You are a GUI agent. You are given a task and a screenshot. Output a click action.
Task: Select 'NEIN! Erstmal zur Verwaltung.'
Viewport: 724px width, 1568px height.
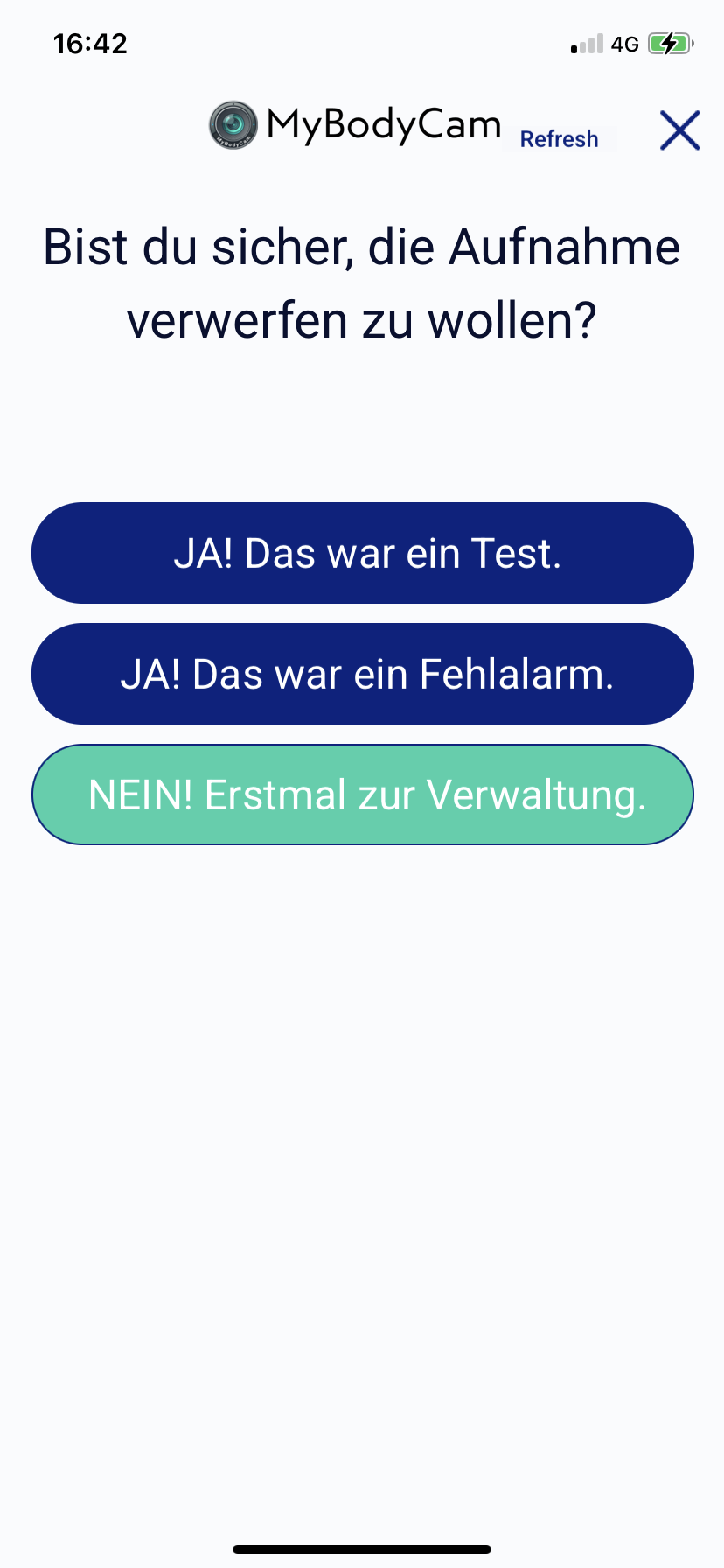click(x=363, y=794)
